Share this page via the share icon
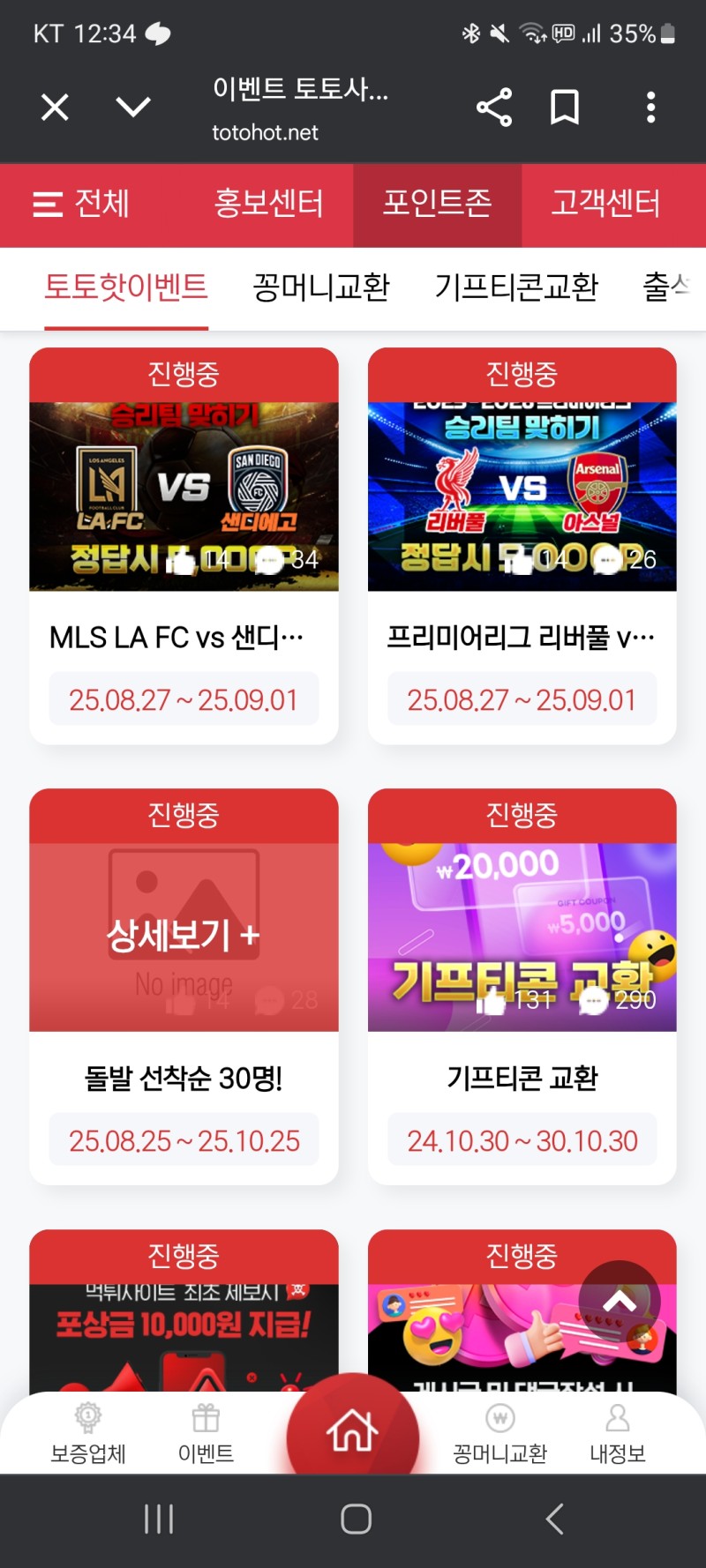The width and height of the screenshot is (706, 1568). click(495, 106)
